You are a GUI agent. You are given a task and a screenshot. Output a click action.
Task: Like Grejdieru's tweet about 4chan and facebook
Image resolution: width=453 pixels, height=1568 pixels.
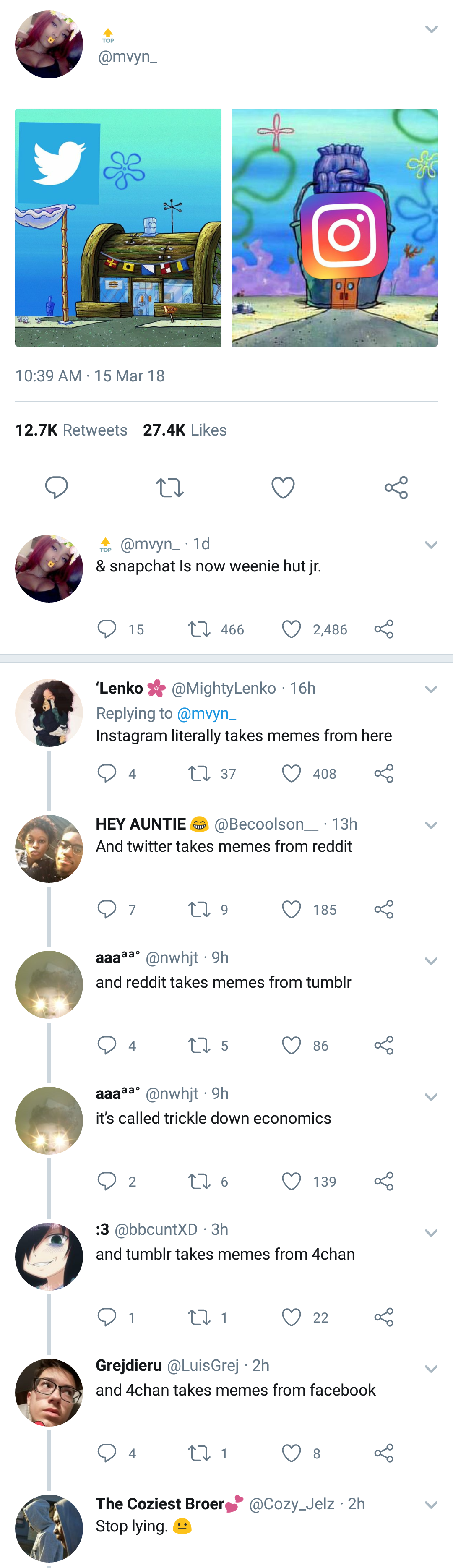pos(292,1453)
